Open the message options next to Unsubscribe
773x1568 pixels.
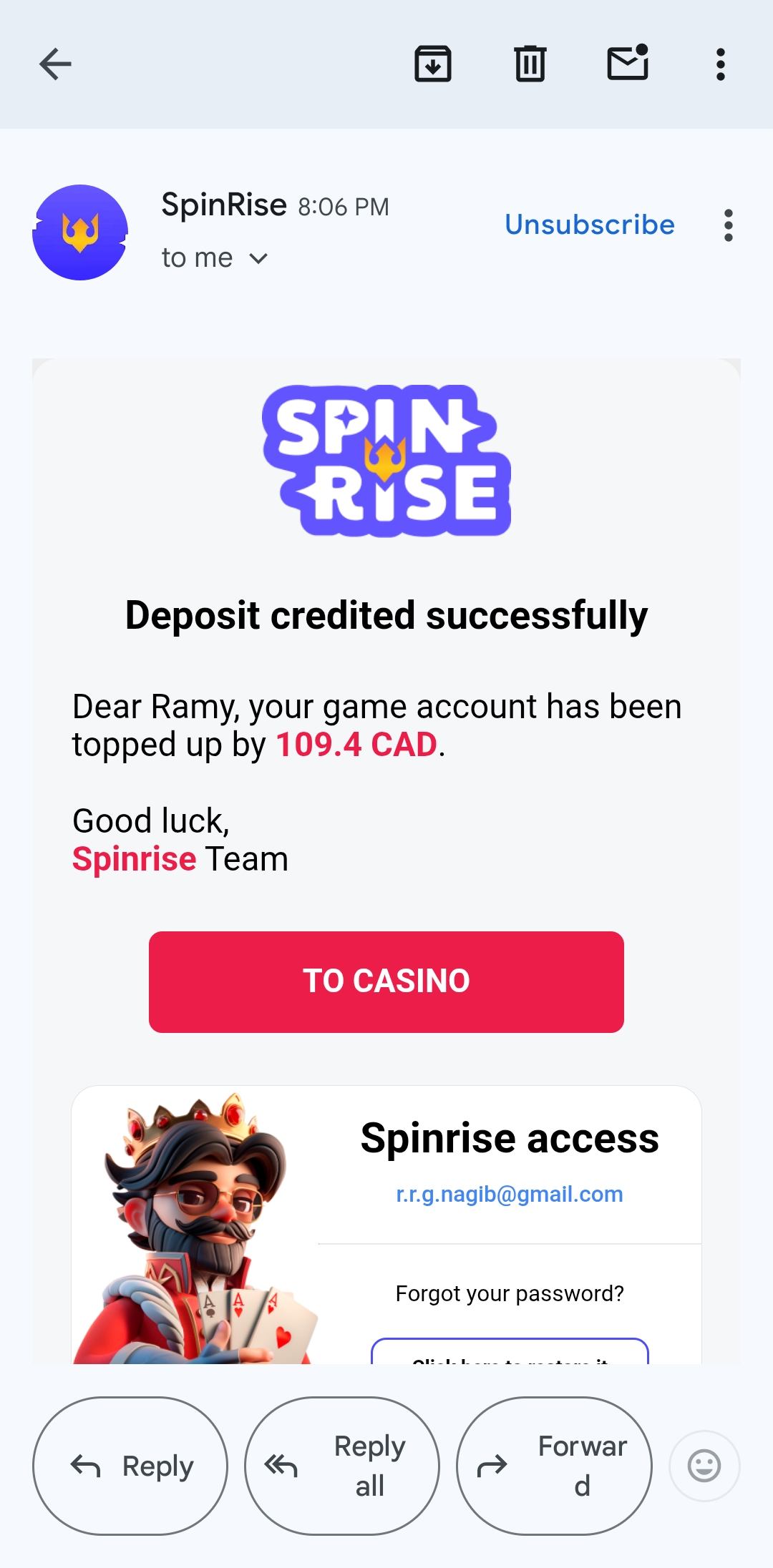point(728,225)
